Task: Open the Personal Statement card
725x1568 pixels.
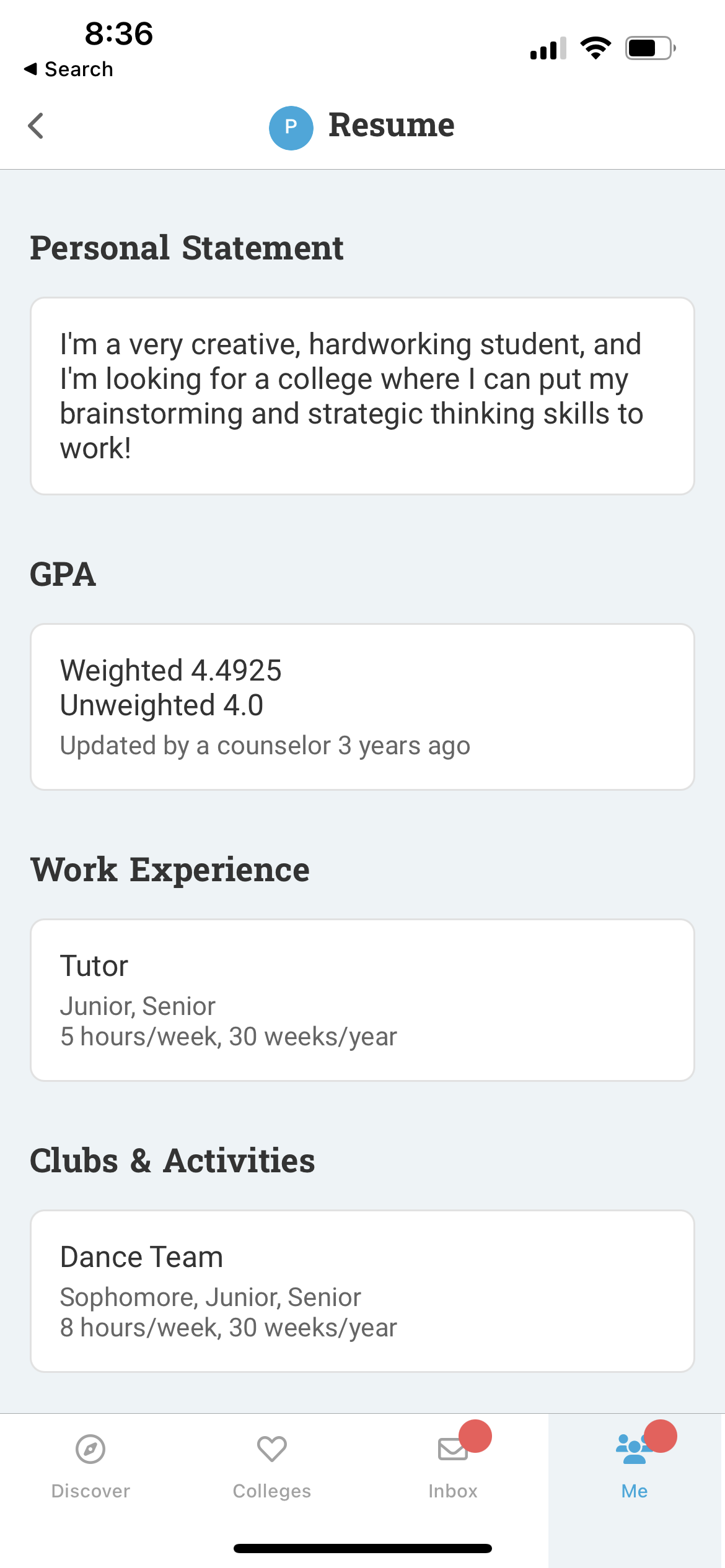Action: pos(362,396)
